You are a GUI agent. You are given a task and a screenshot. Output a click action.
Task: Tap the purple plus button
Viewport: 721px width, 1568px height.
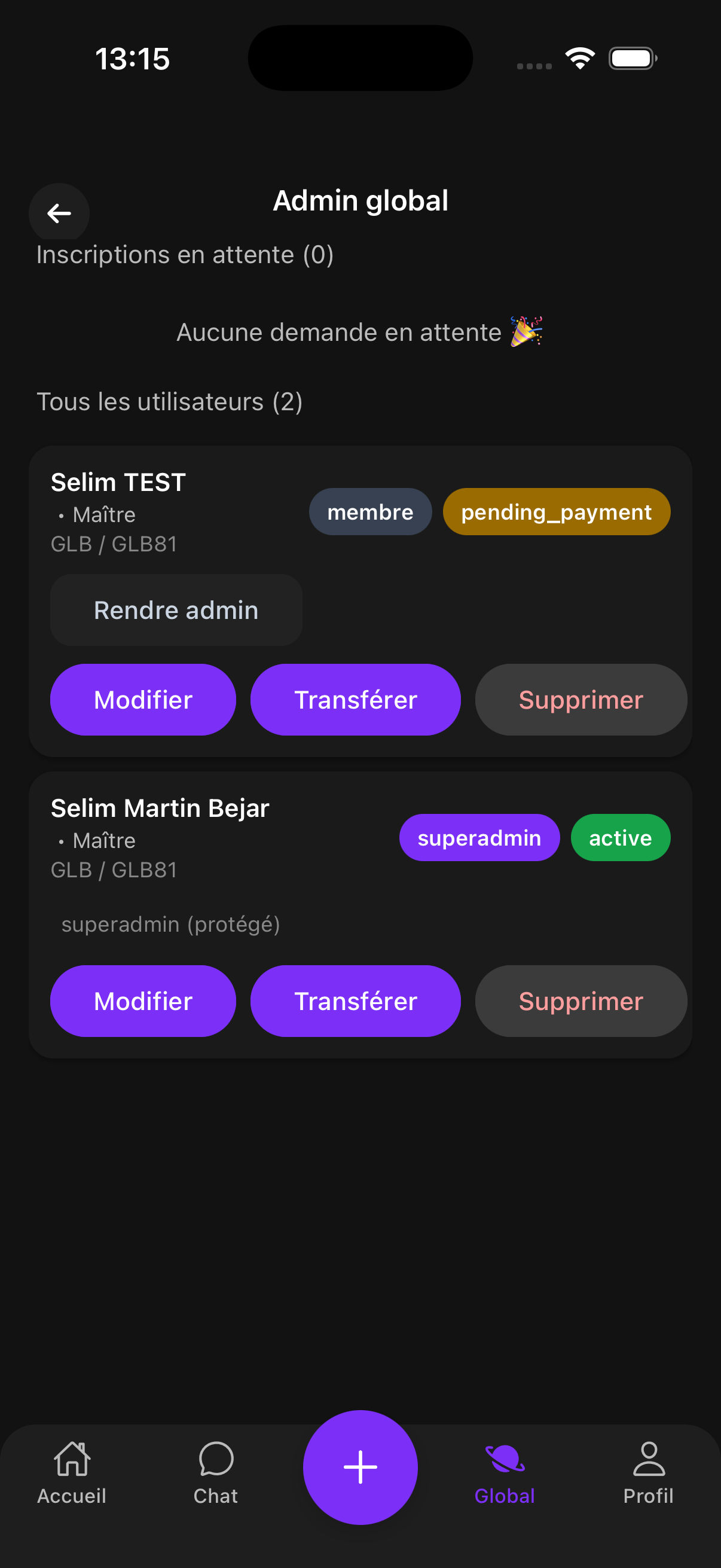[x=360, y=1467]
